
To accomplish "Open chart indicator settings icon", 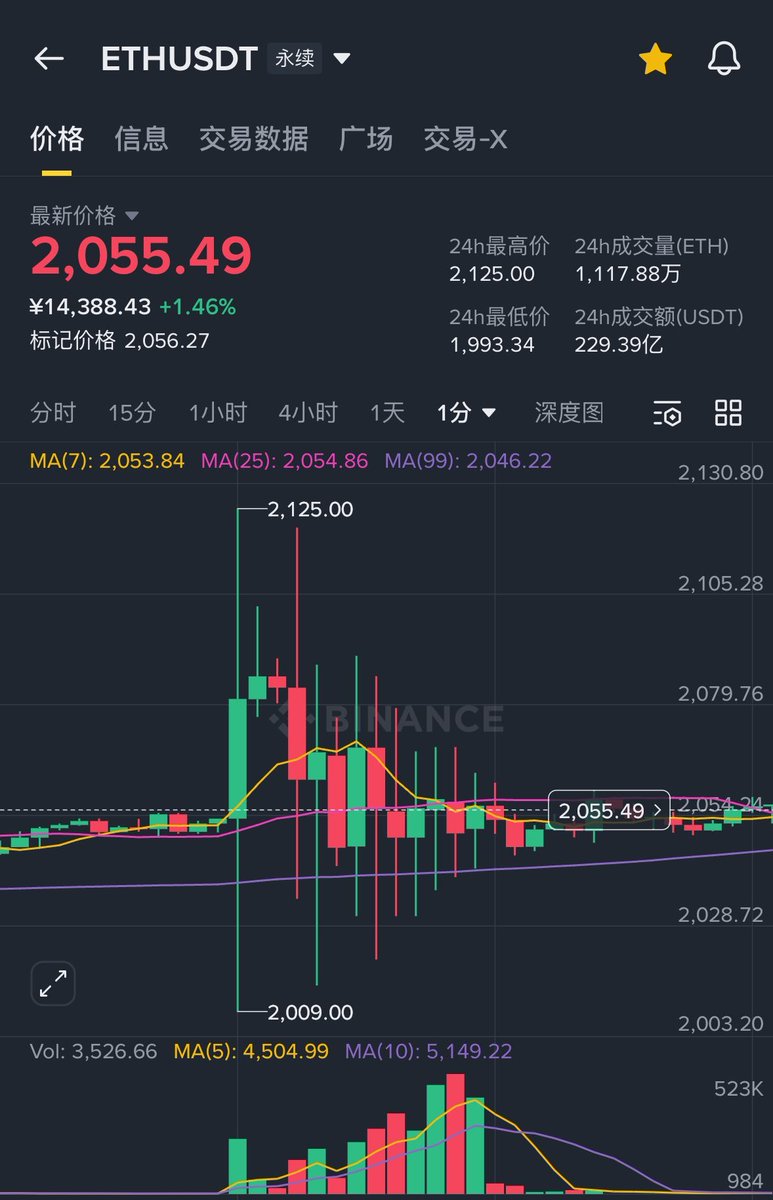I will point(667,413).
